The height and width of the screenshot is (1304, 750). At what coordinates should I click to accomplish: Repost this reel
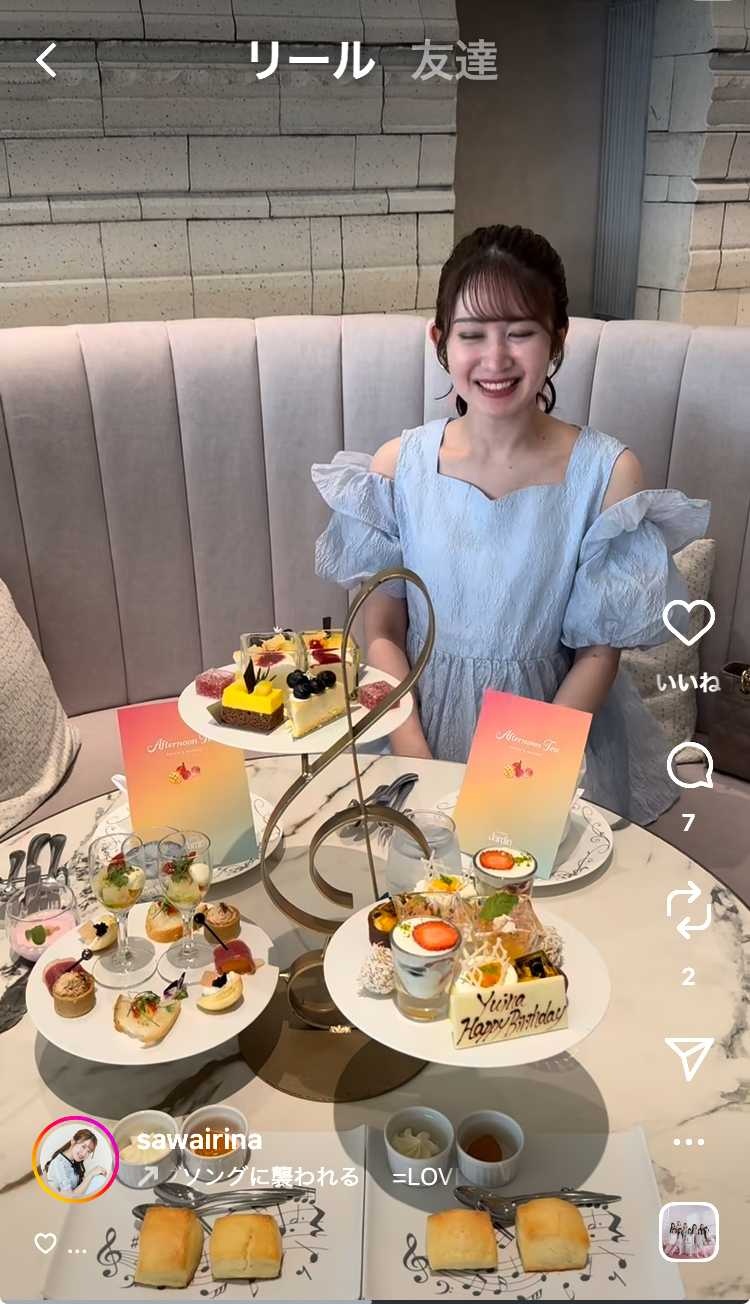[689, 908]
